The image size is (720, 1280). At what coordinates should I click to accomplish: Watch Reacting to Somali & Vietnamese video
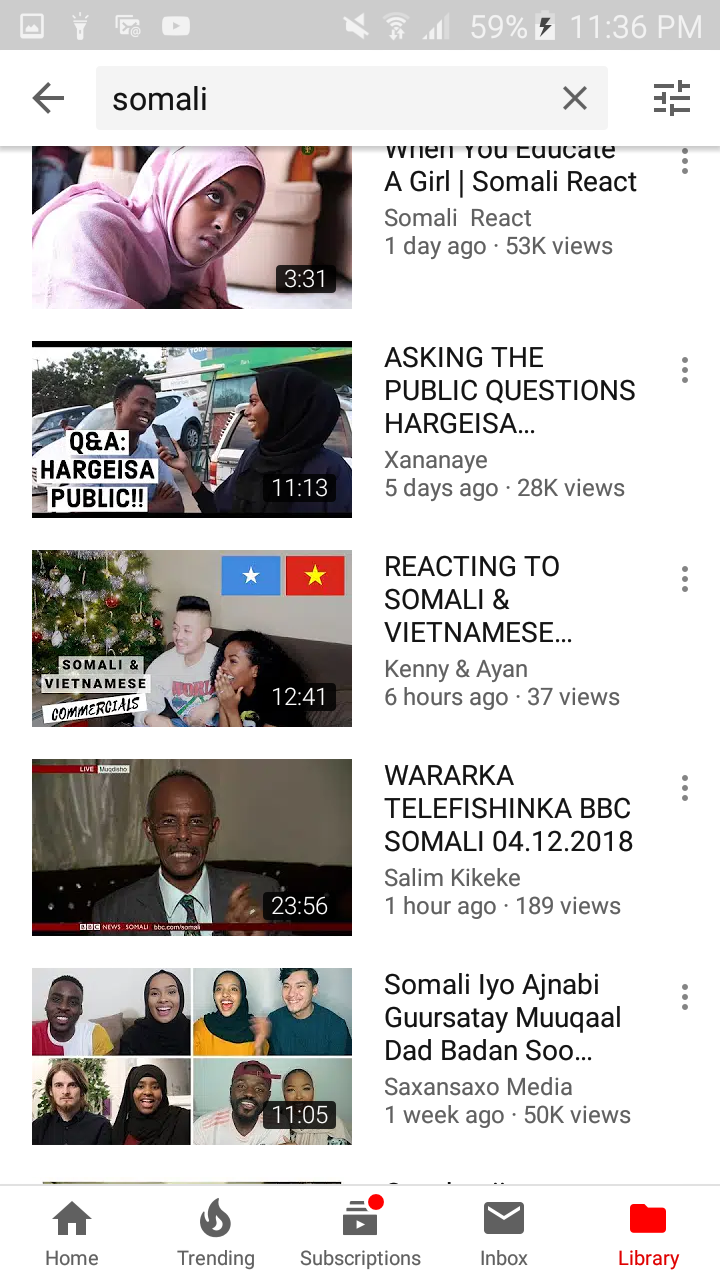pos(192,638)
